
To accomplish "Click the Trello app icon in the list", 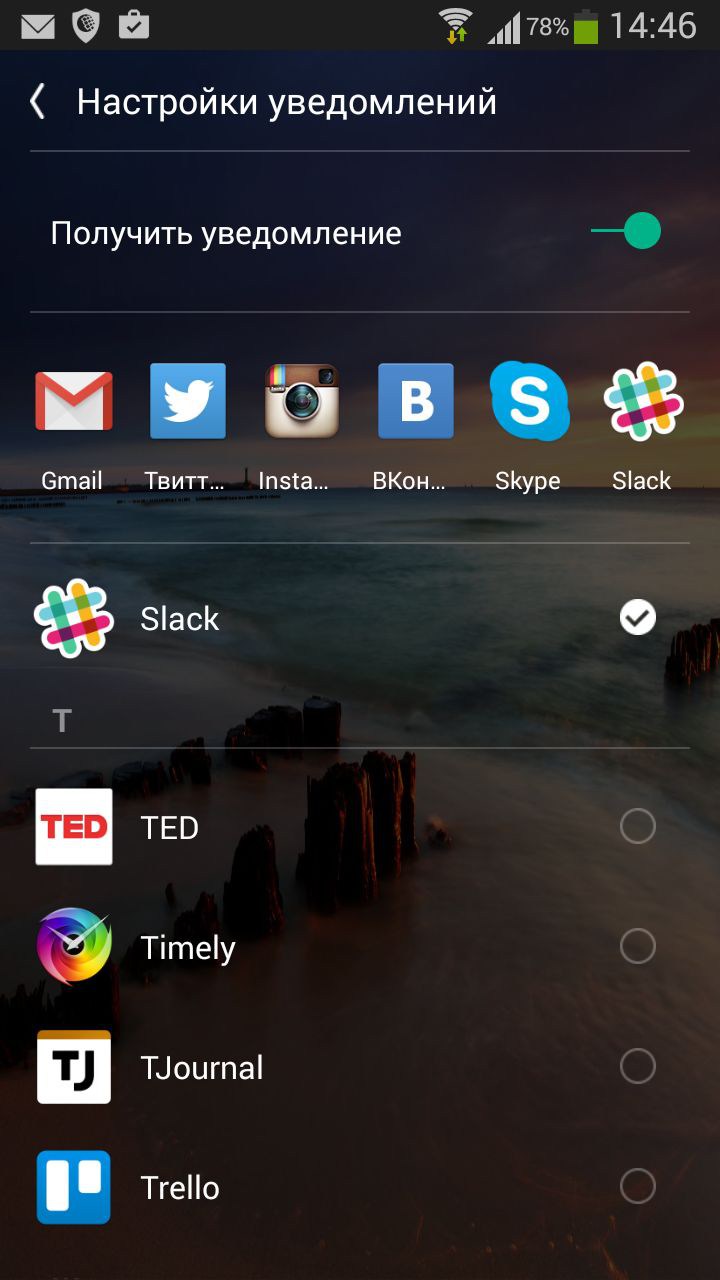I will 73,1187.
